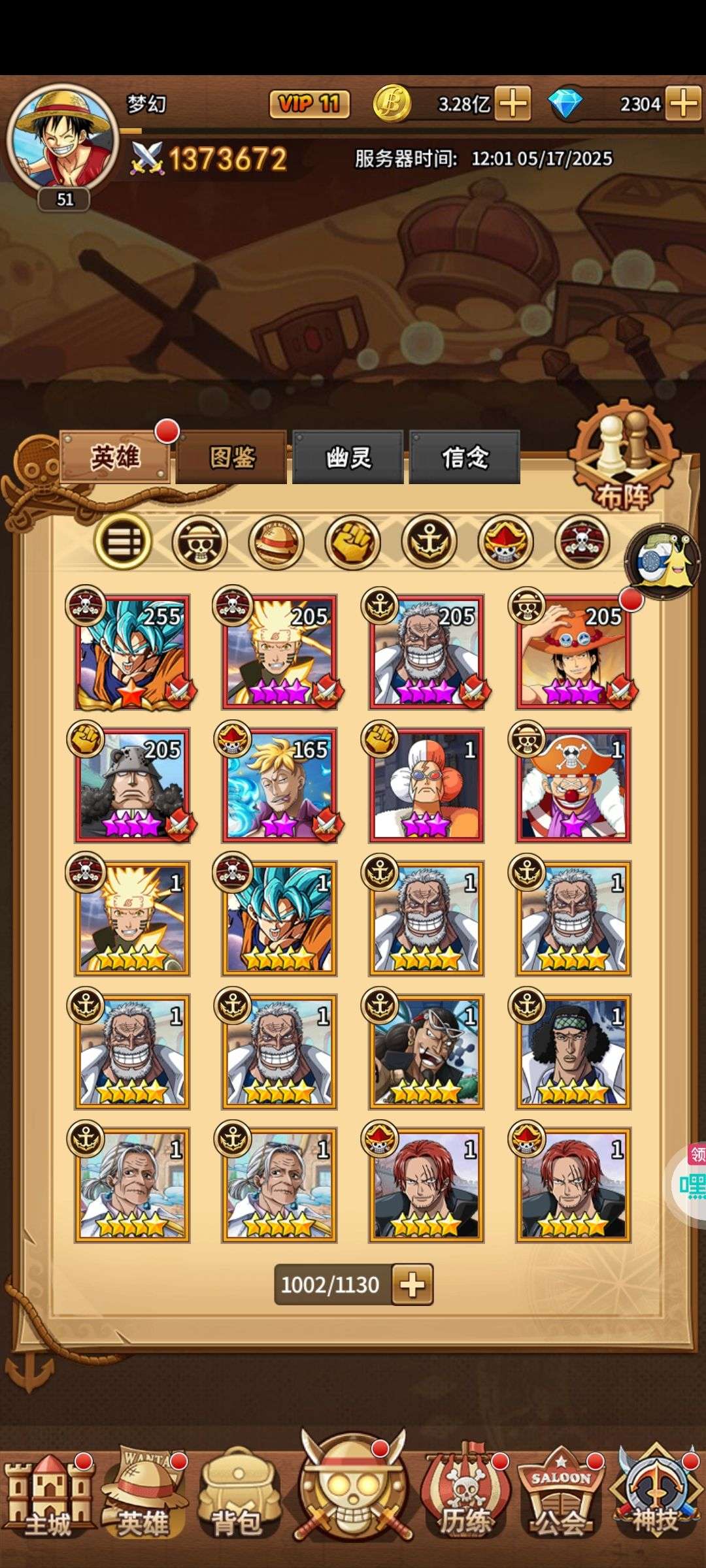
Task: Filter heroes by fist faction
Action: click(x=352, y=542)
